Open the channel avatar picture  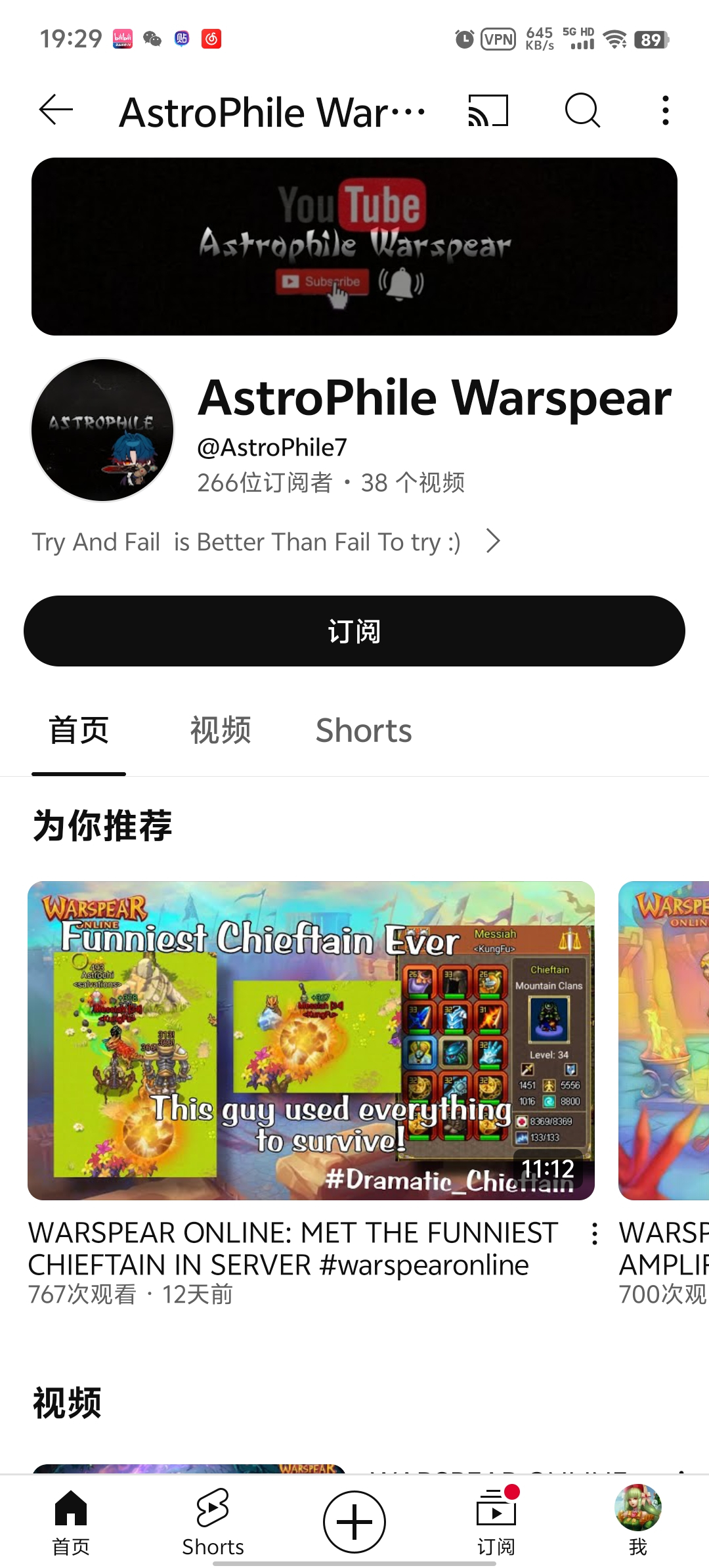(x=102, y=430)
